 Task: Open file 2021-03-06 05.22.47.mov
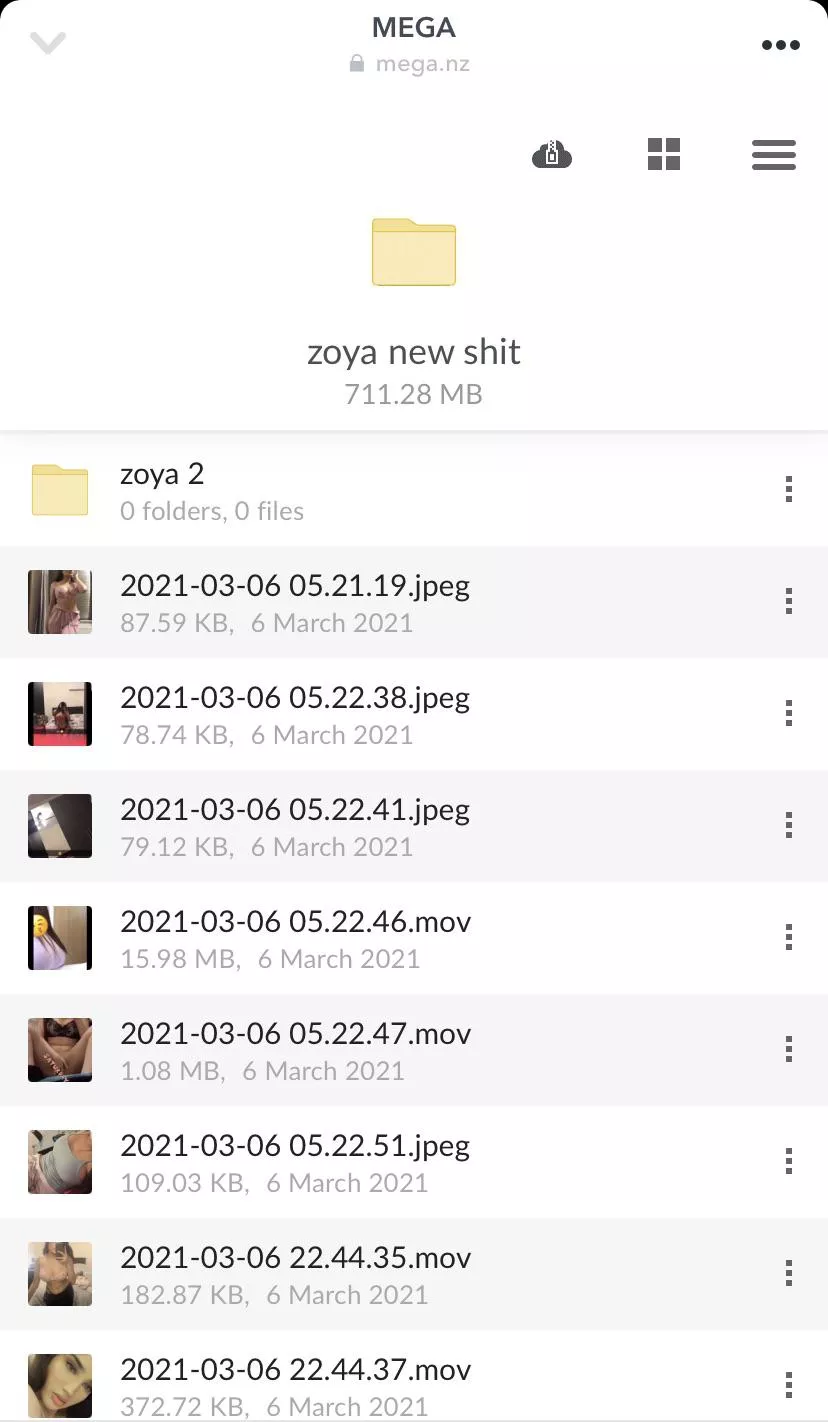(295, 1050)
